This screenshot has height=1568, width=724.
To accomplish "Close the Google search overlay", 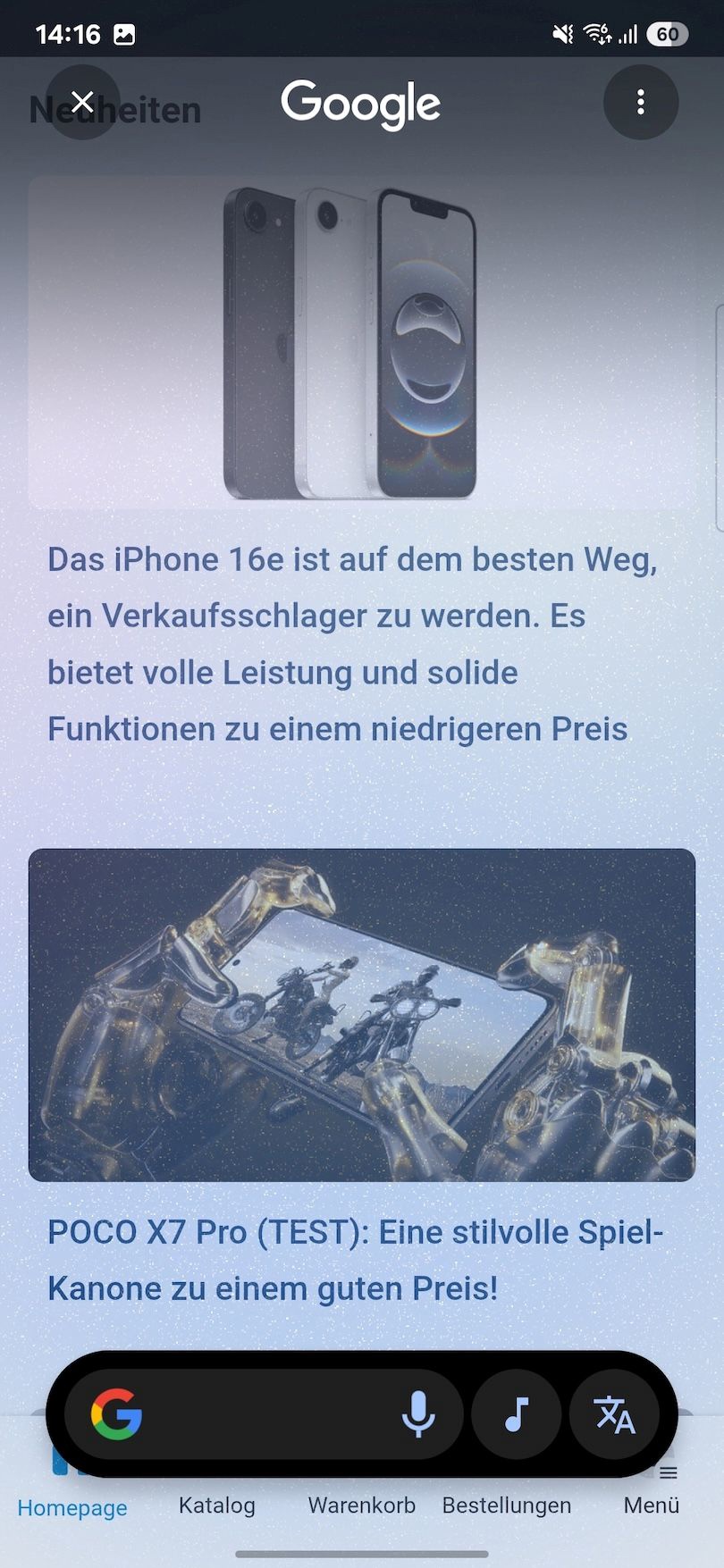I will pos(82,103).
